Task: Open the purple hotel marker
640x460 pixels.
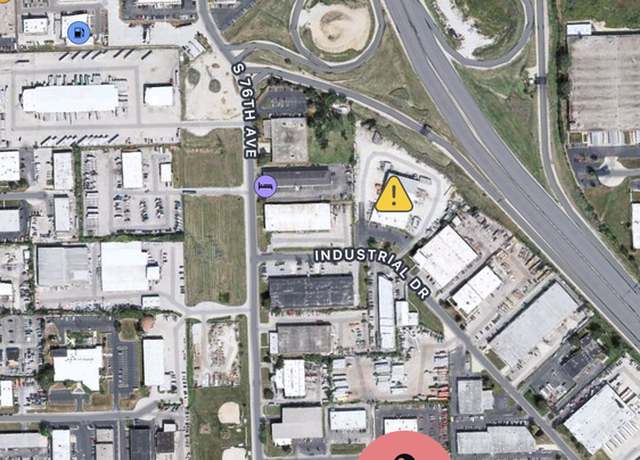Action: [x=266, y=187]
